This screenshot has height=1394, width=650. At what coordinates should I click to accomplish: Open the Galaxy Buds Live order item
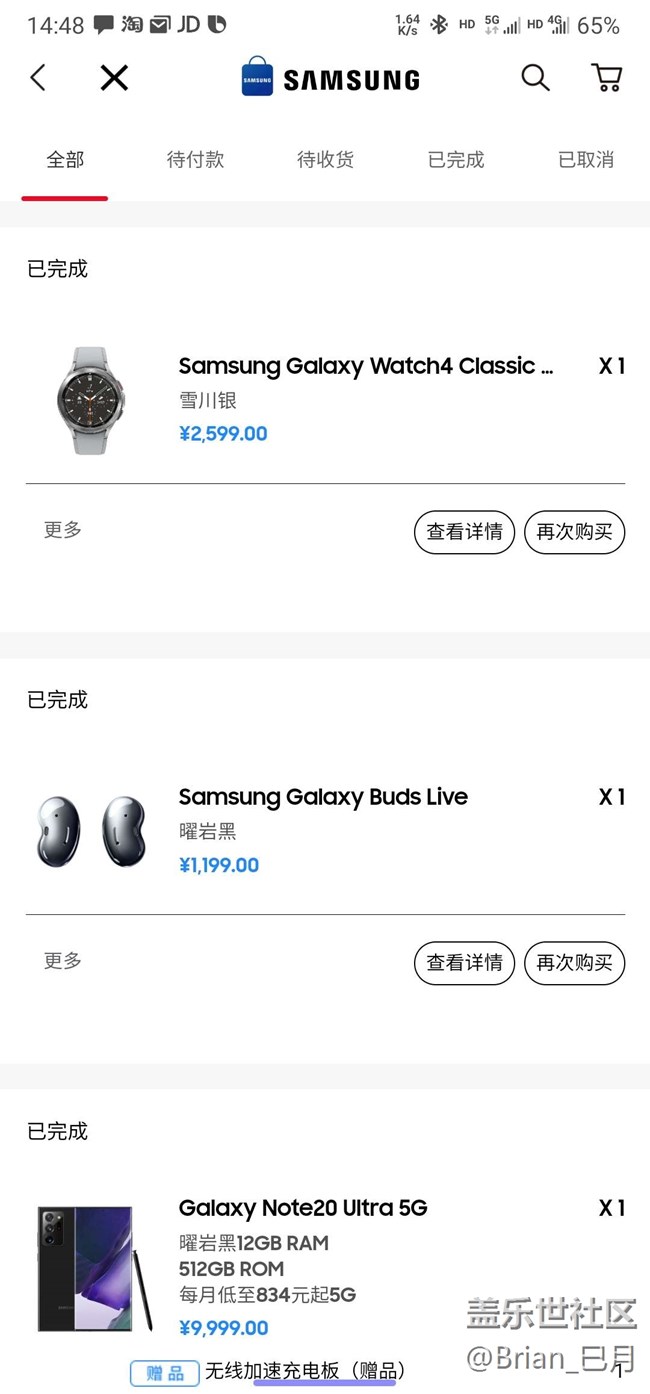point(323,798)
